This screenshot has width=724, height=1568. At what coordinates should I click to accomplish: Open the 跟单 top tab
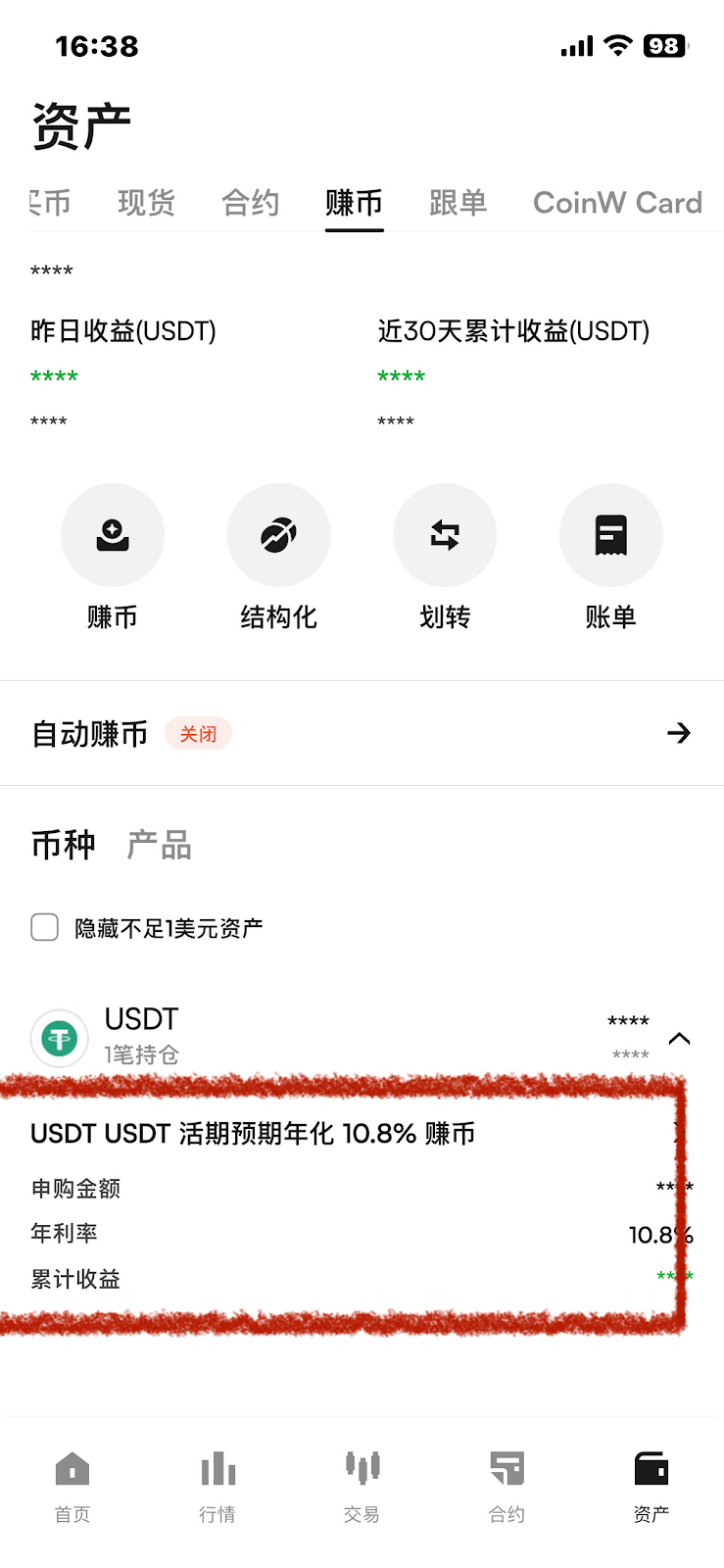tap(458, 203)
